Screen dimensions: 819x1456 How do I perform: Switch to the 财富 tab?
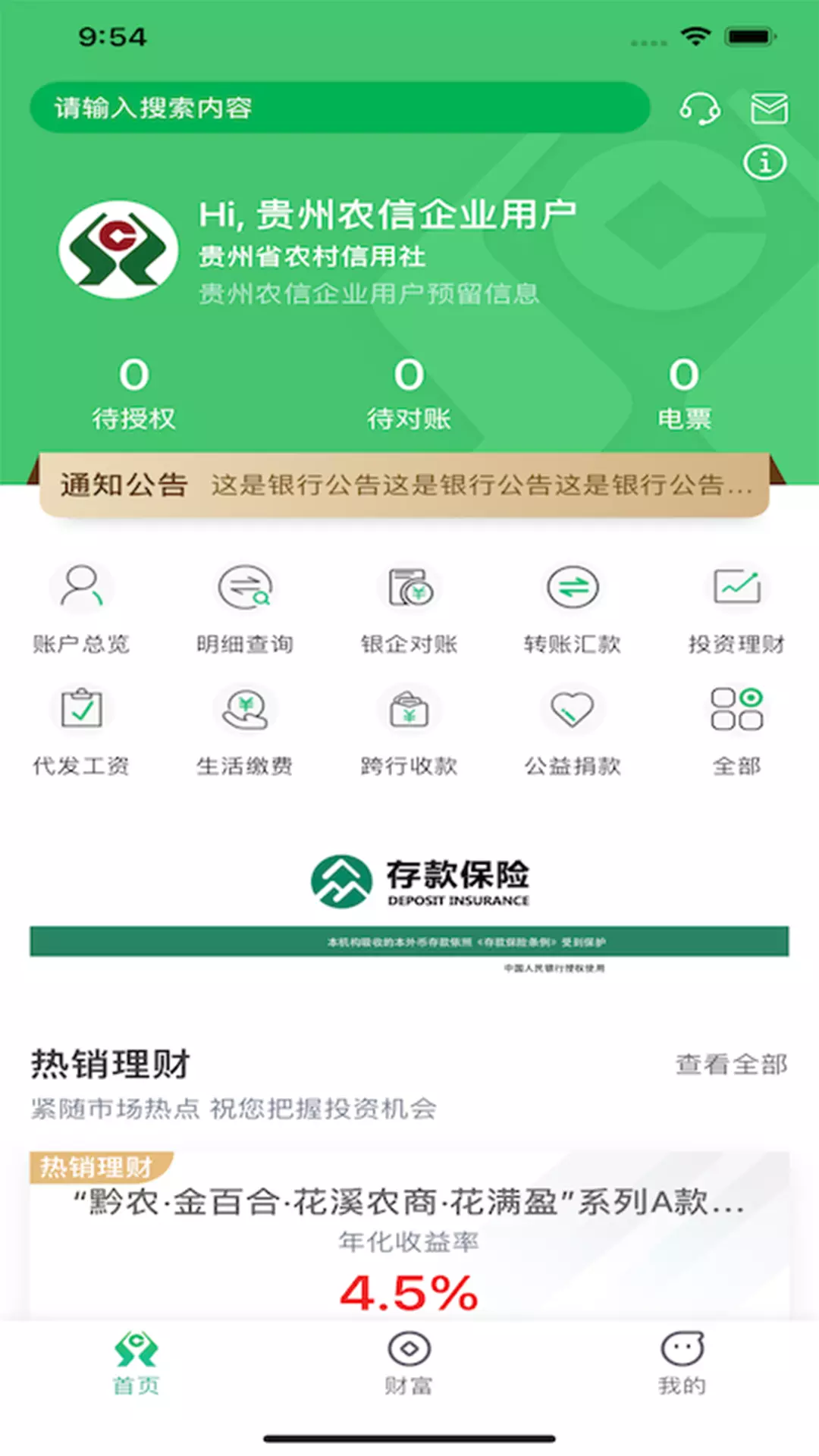coord(409,1363)
